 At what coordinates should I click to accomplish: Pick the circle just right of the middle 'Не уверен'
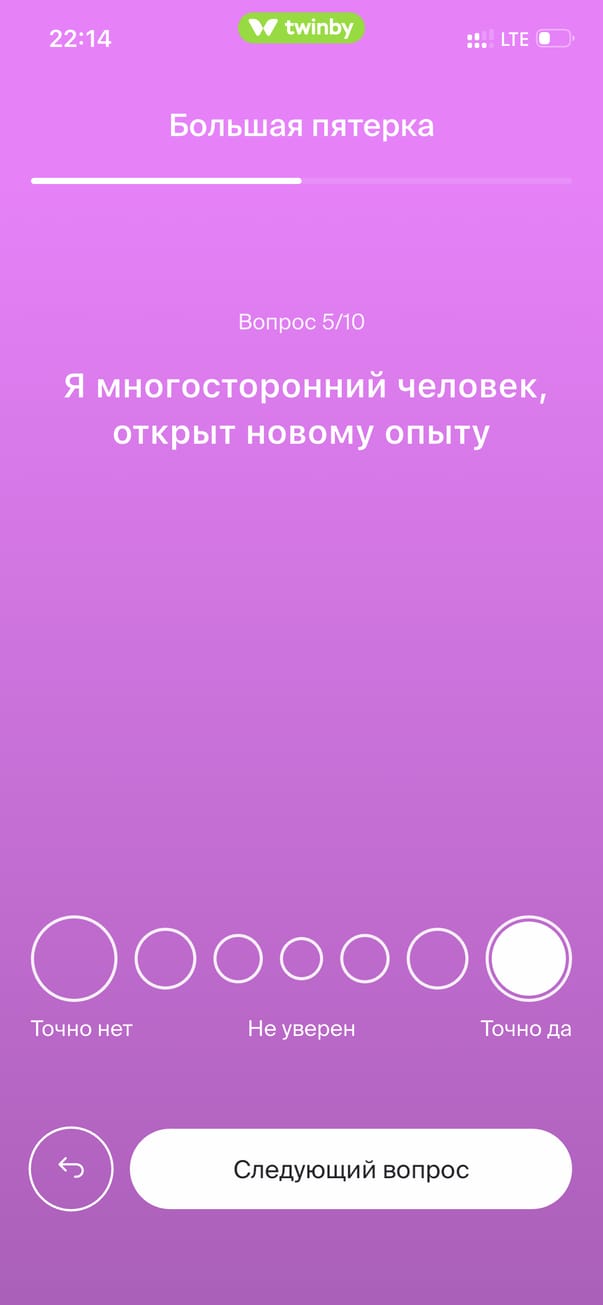(x=365, y=958)
